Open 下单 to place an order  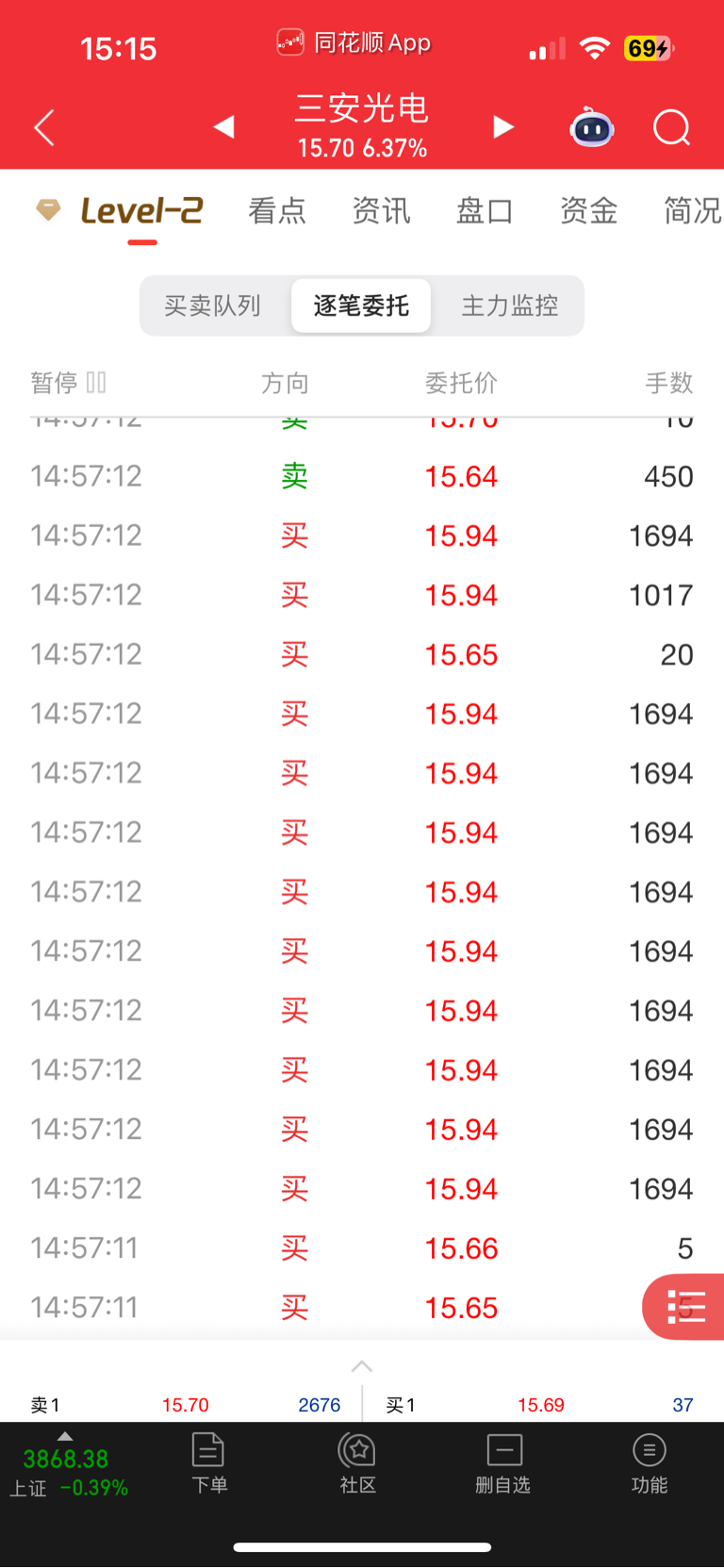pyautogui.click(x=209, y=1463)
